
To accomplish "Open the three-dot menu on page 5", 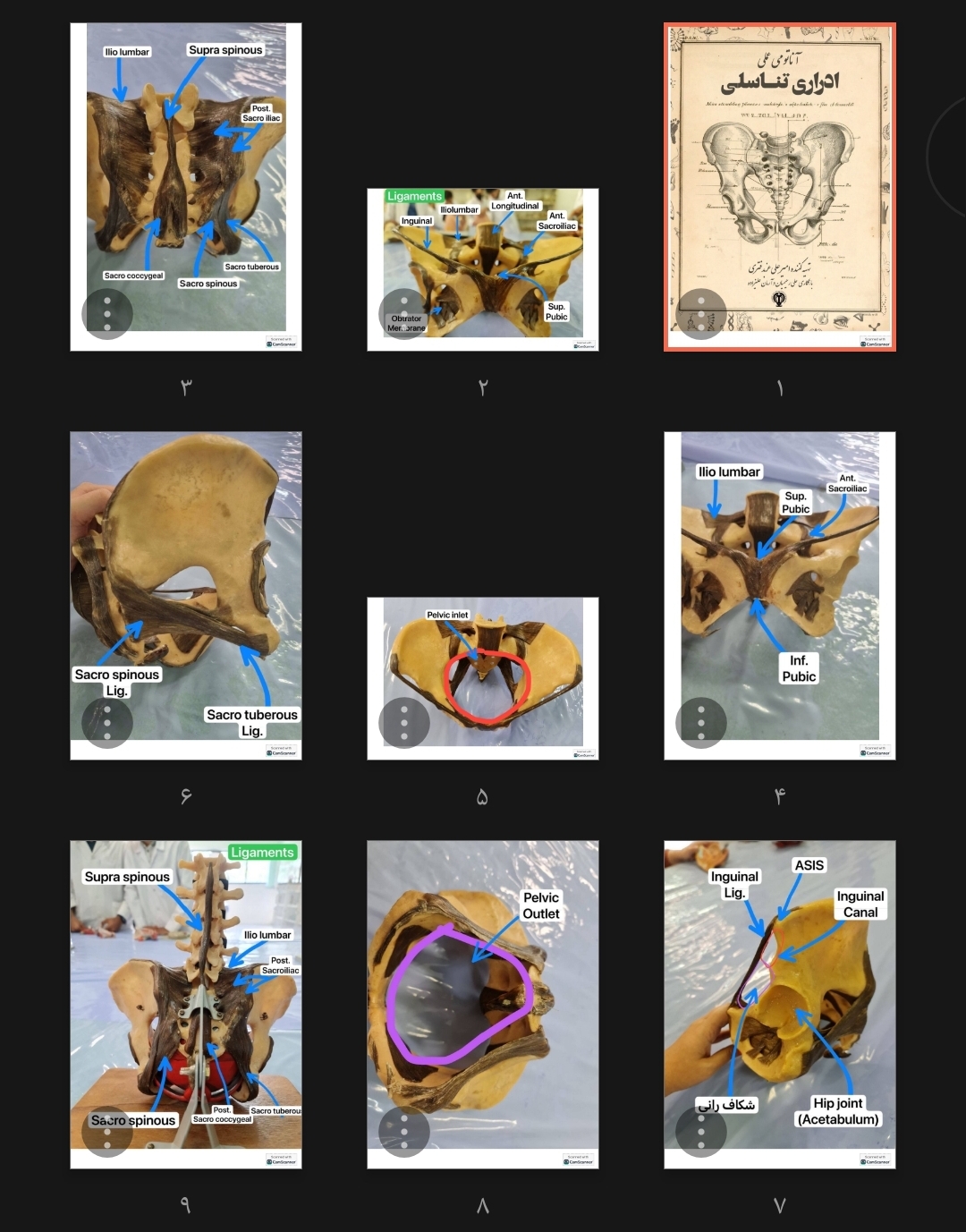I will pos(404,722).
